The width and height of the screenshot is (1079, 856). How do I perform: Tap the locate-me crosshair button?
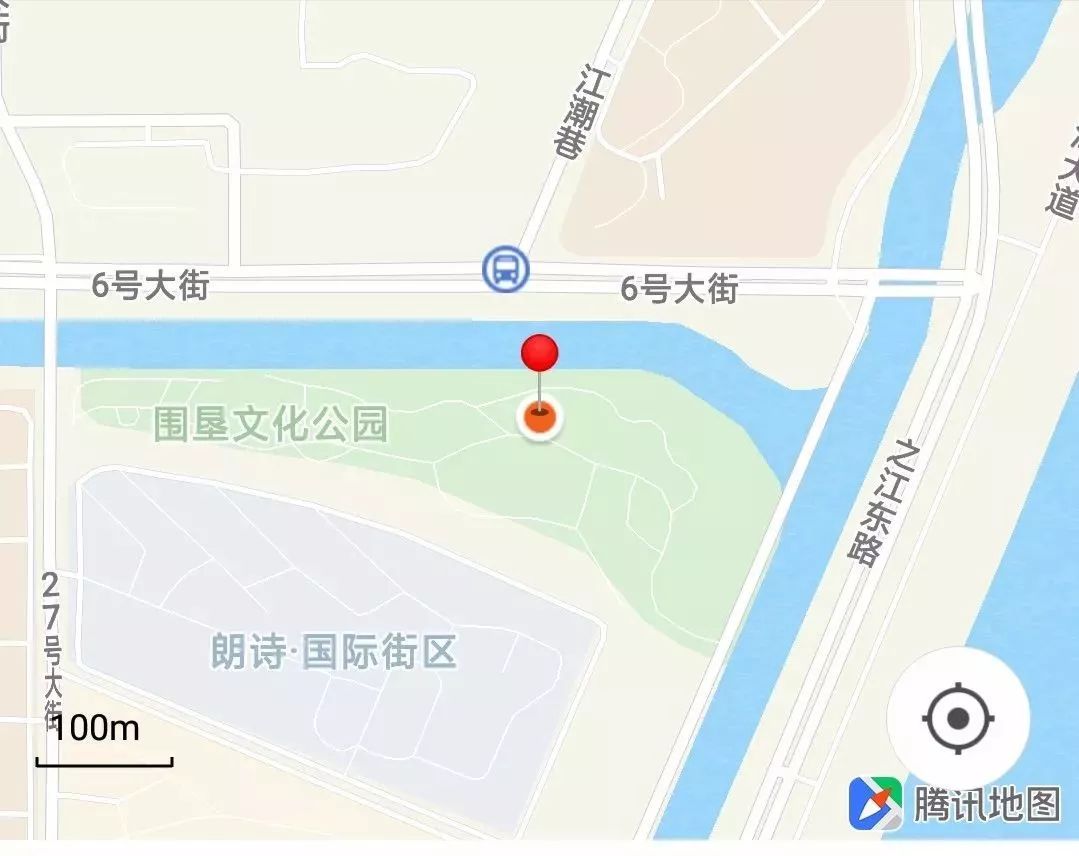coord(958,718)
